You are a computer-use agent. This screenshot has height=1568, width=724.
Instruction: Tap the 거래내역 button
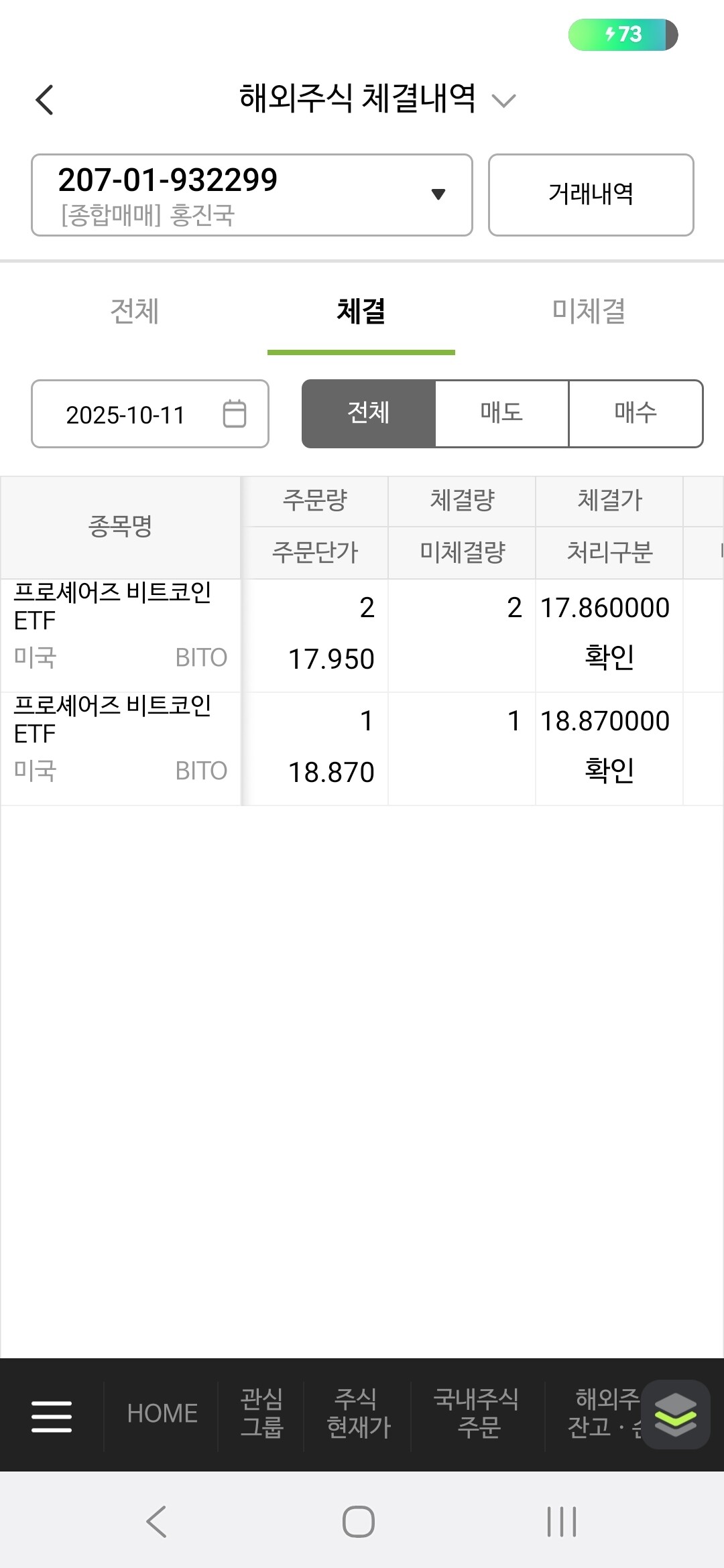(591, 195)
